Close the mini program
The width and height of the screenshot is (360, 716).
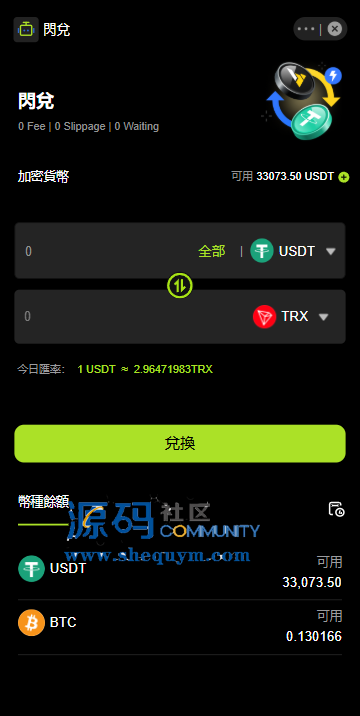335,29
